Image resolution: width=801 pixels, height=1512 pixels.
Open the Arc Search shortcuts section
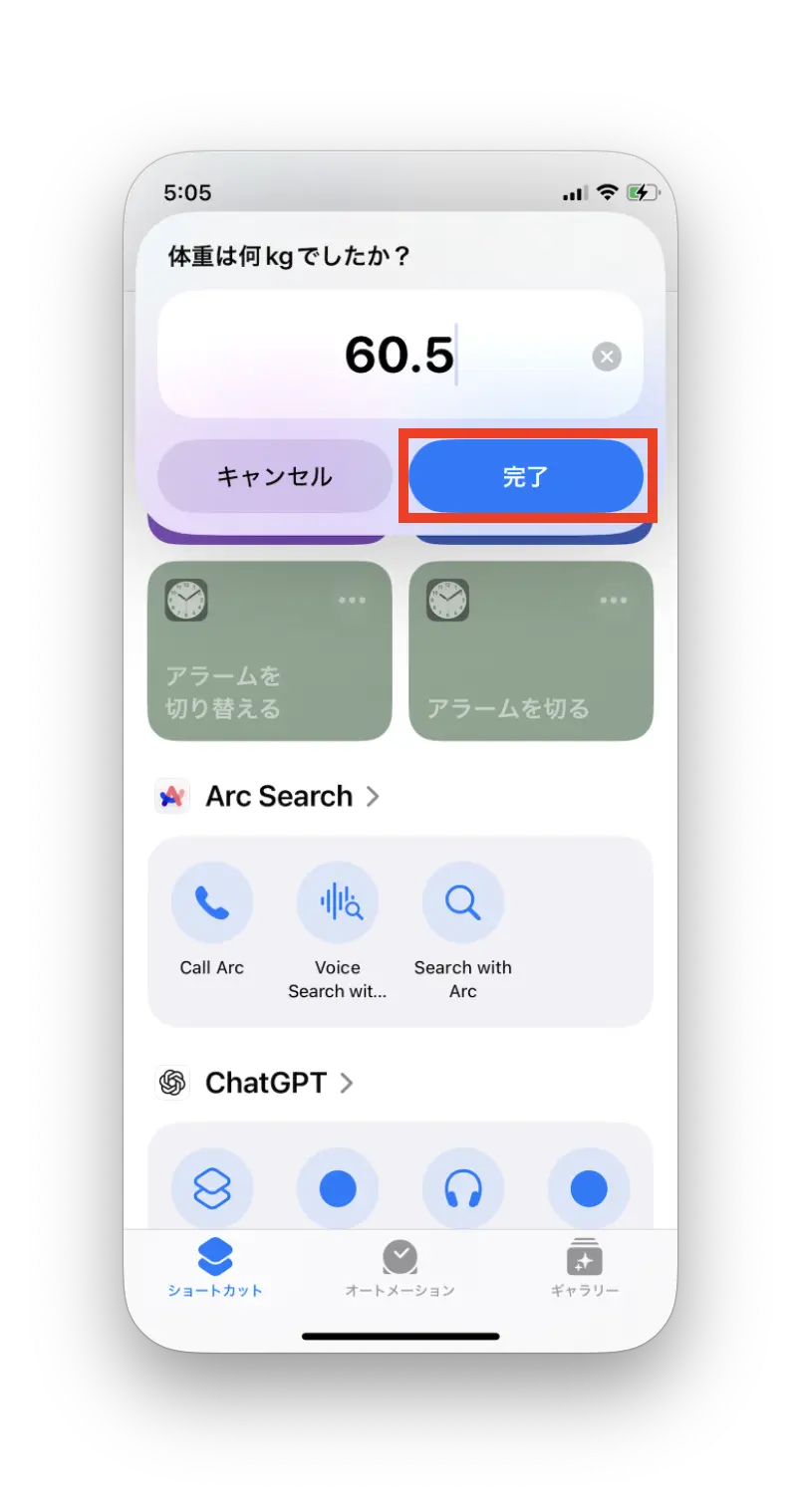pos(279,796)
